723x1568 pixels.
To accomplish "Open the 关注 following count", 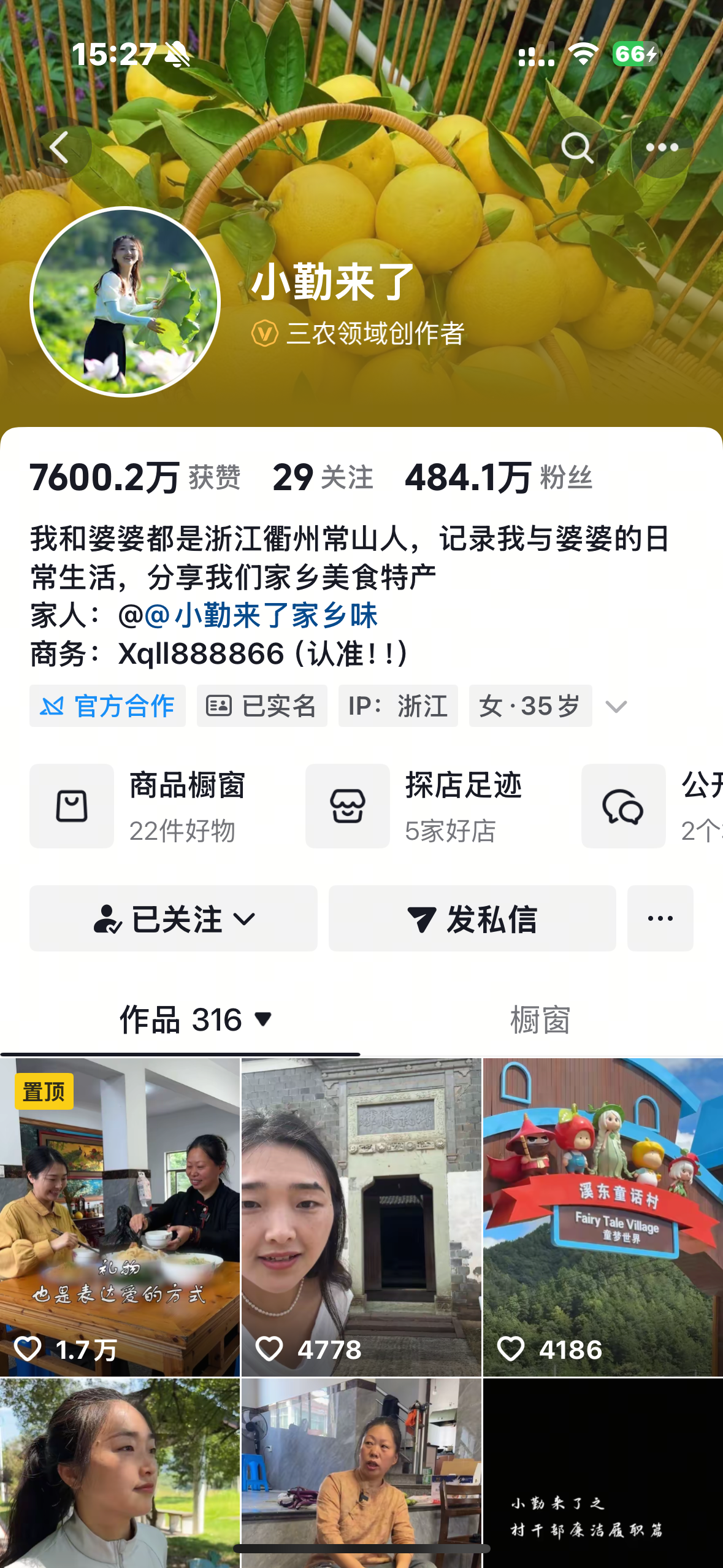I will pos(323,477).
